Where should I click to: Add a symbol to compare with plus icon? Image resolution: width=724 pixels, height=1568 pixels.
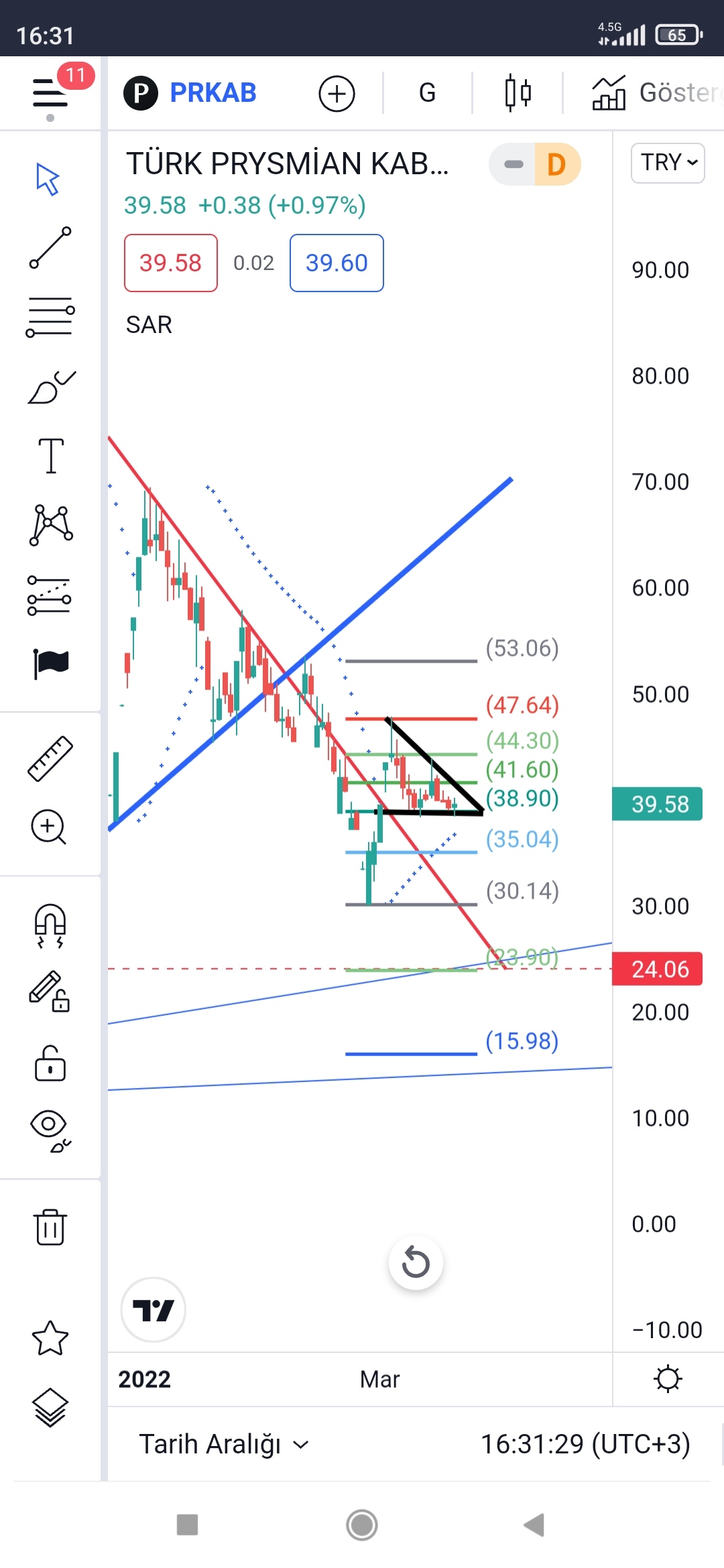[337, 93]
